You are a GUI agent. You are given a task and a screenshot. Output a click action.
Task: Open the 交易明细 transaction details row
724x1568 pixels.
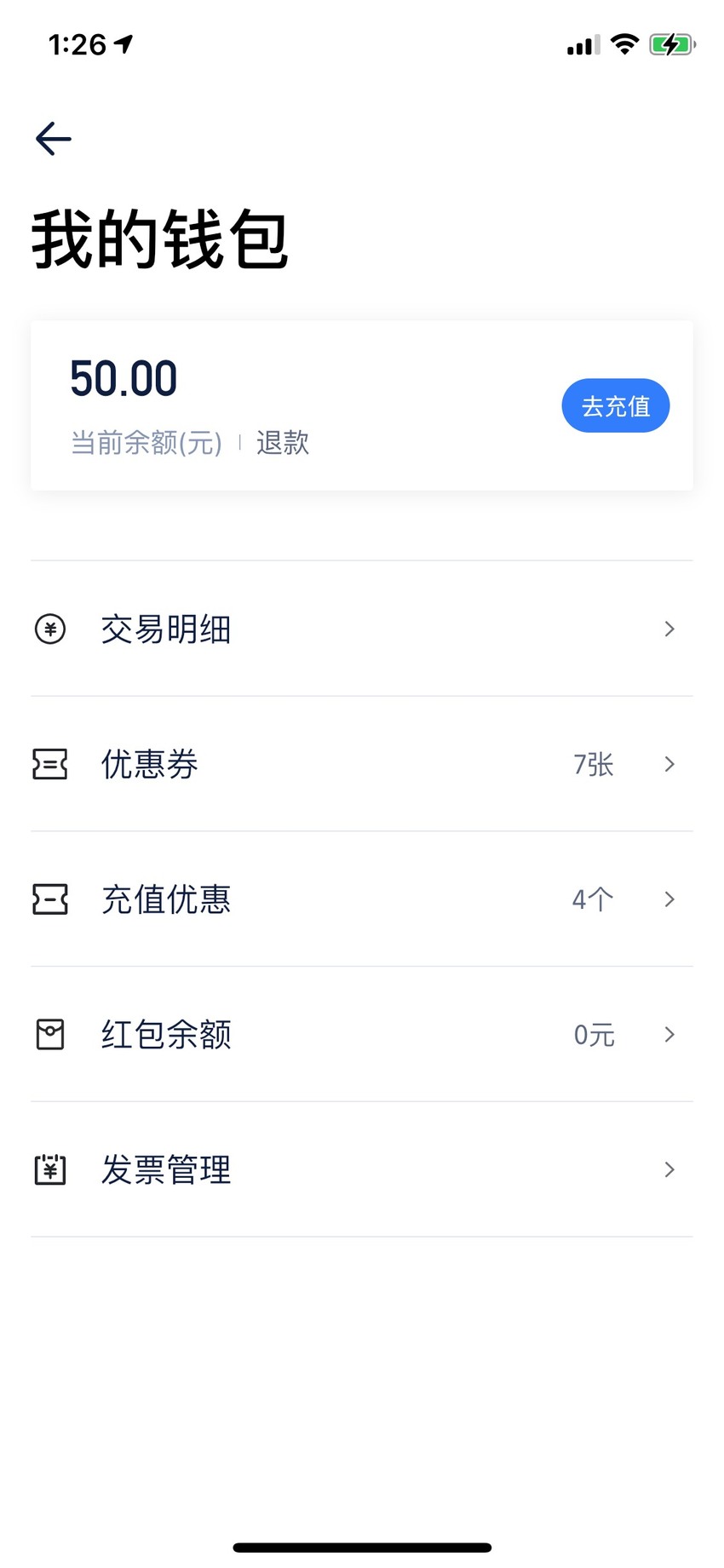tap(362, 629)
